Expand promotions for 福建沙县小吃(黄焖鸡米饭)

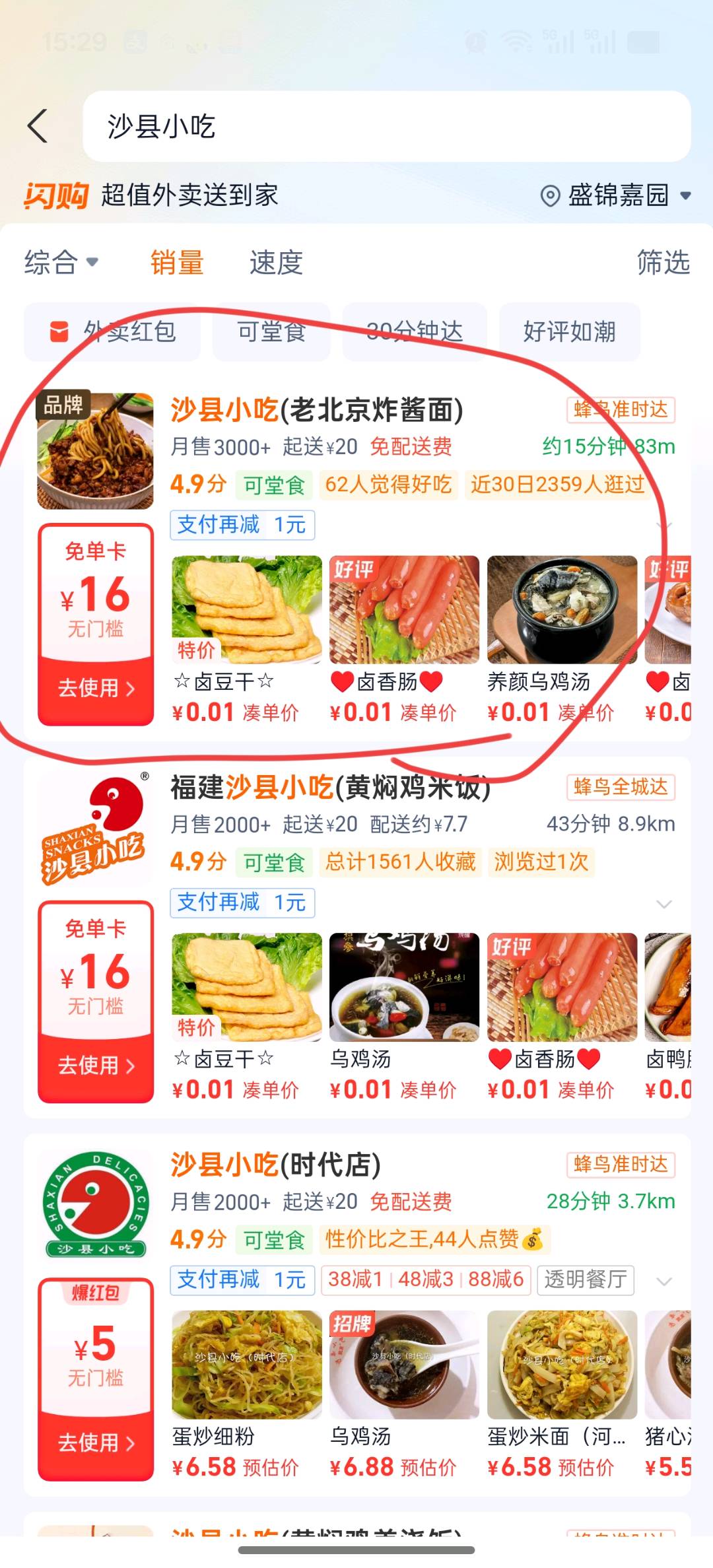pyautogui.click(x=664, y=904)
